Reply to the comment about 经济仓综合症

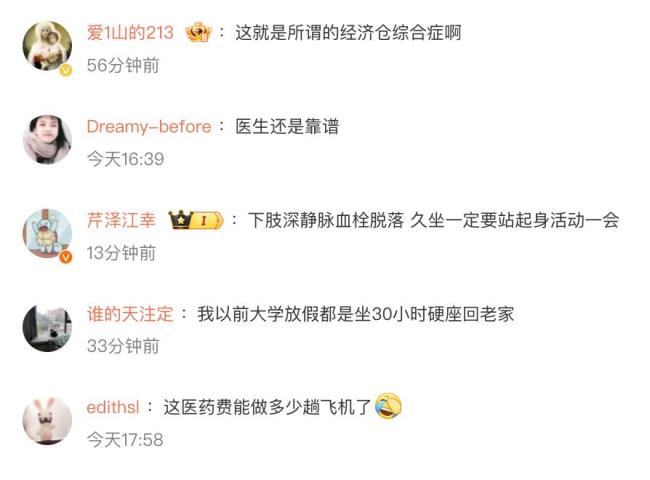(x=347, y=33)
